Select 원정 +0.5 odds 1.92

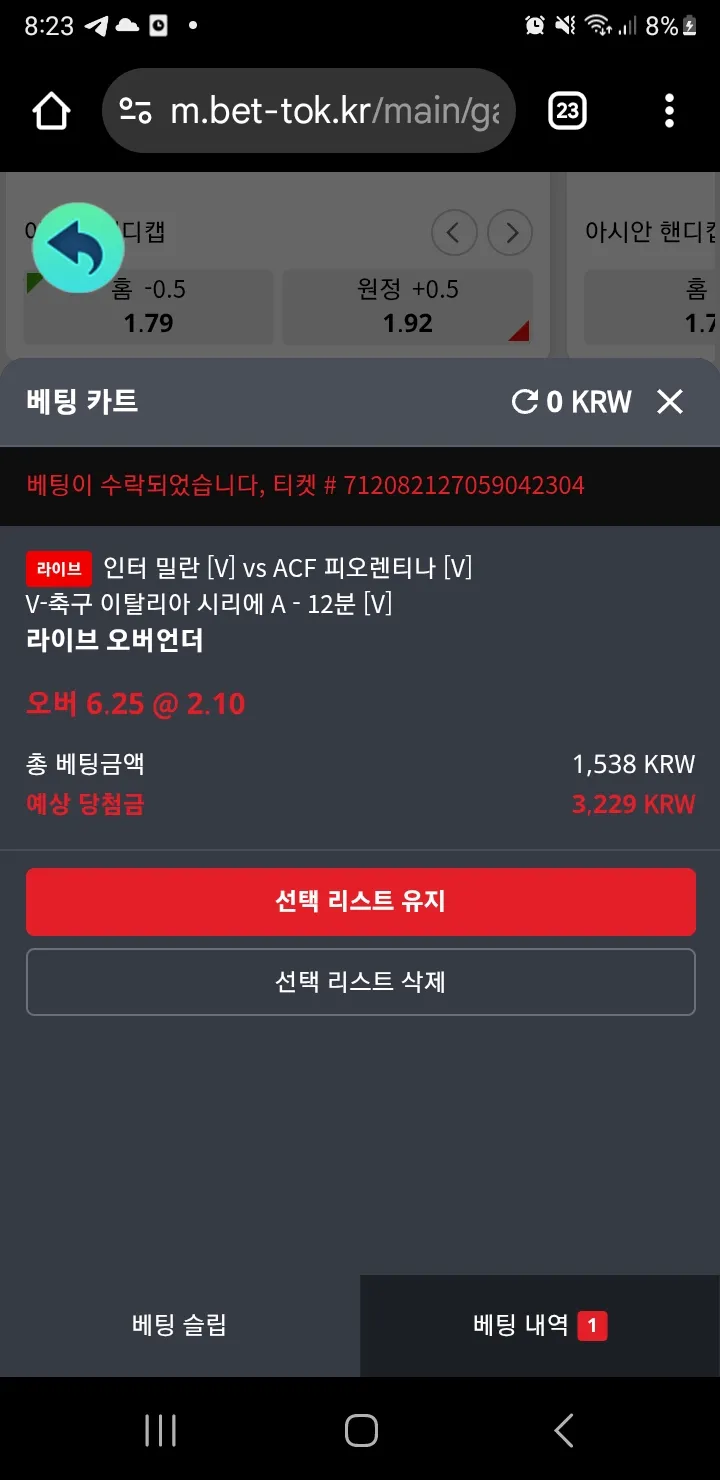tap(407, 306)
